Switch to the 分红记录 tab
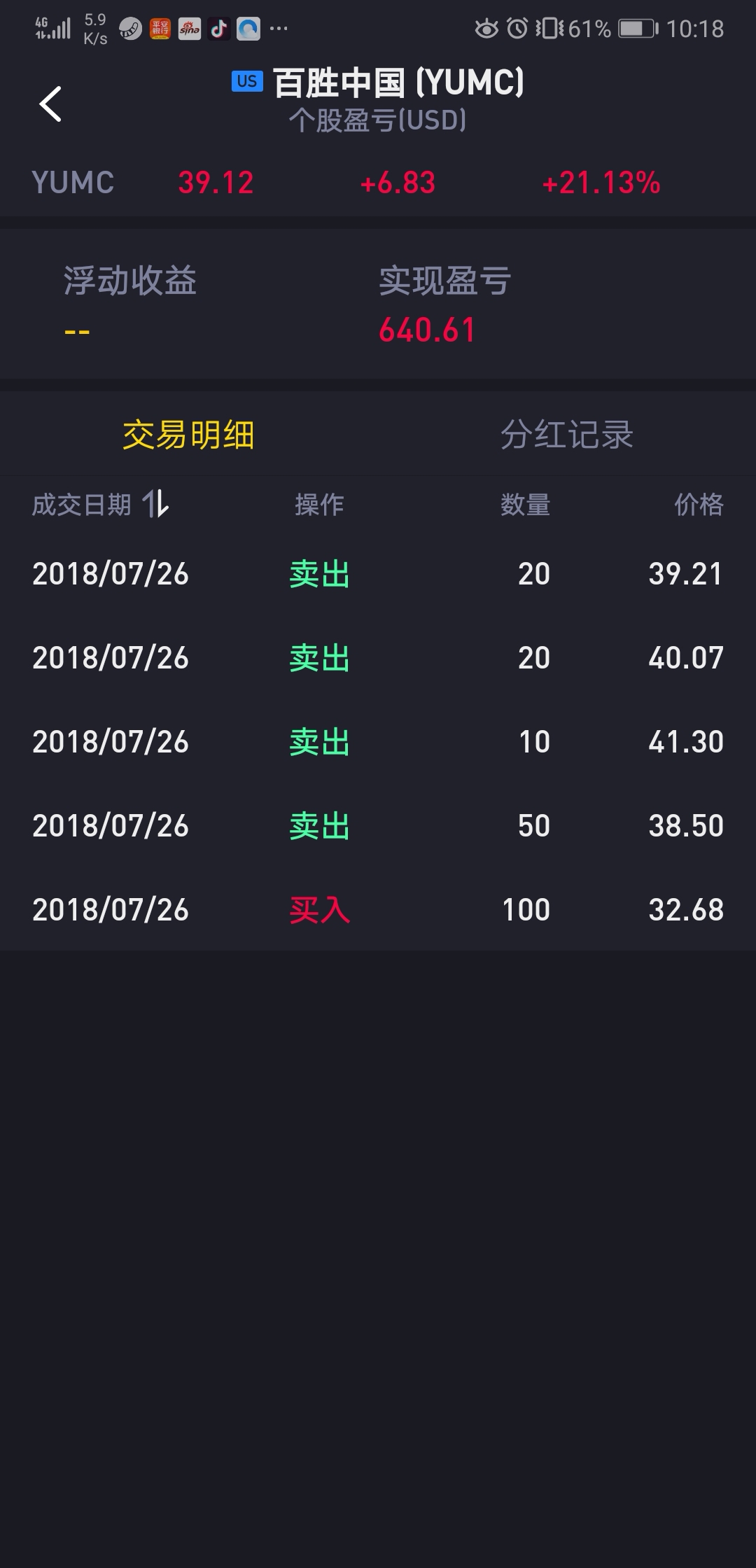Image resolution: width=756 pixels, height=1568 pixels. pyautogui.click(x=567, y=434)
